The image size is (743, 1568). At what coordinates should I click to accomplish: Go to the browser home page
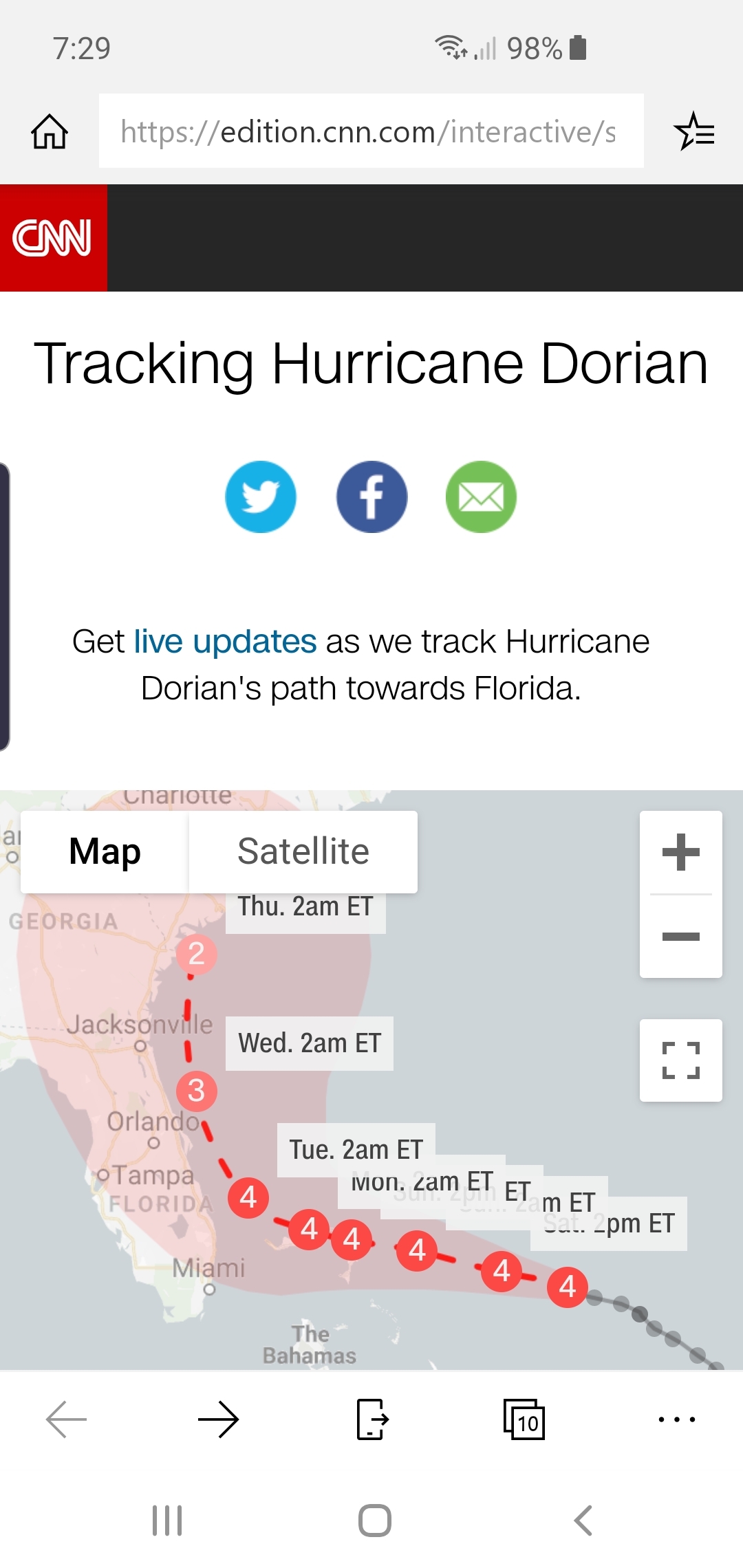[x=50, y=131]
